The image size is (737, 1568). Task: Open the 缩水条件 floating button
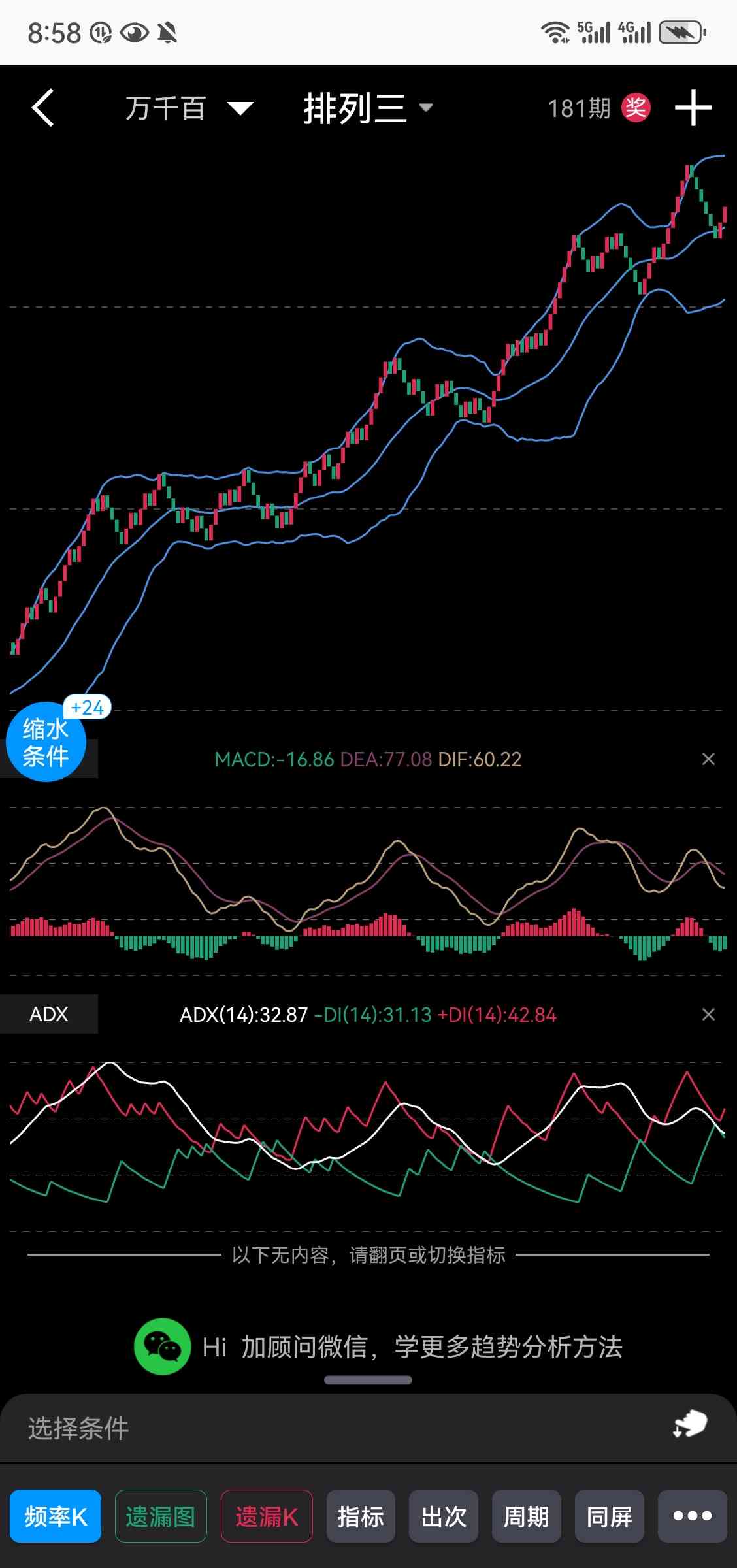(x=46, y=742)
